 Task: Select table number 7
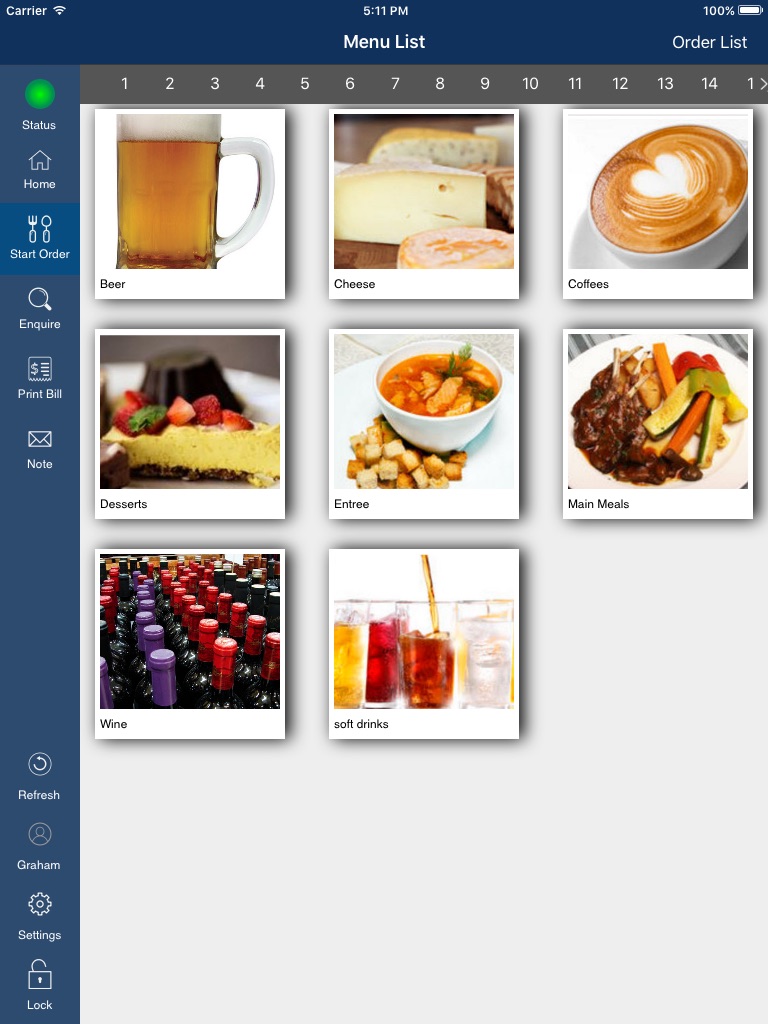point(395,84)
